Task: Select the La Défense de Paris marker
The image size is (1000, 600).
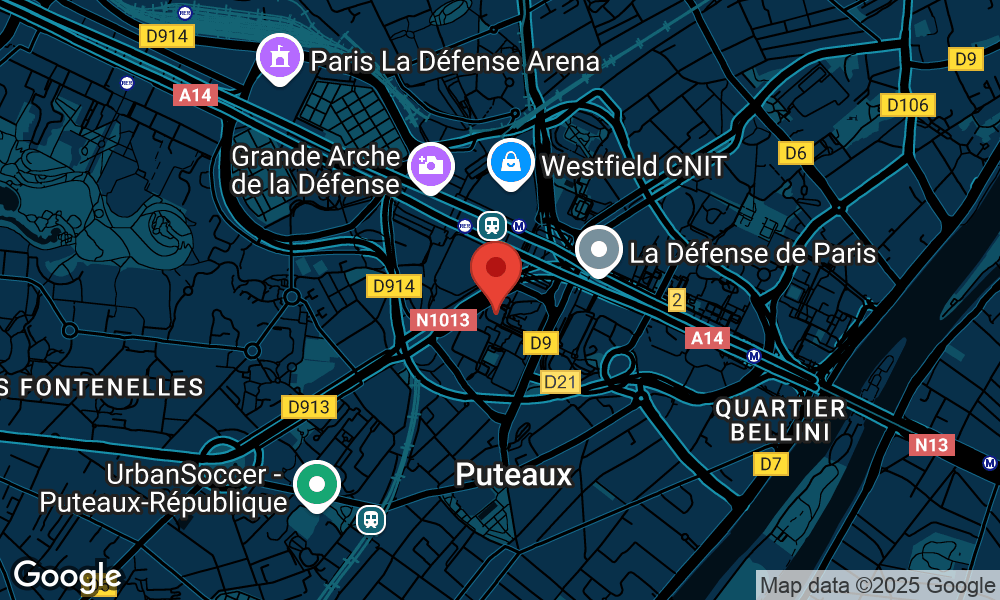Action: 599,249
